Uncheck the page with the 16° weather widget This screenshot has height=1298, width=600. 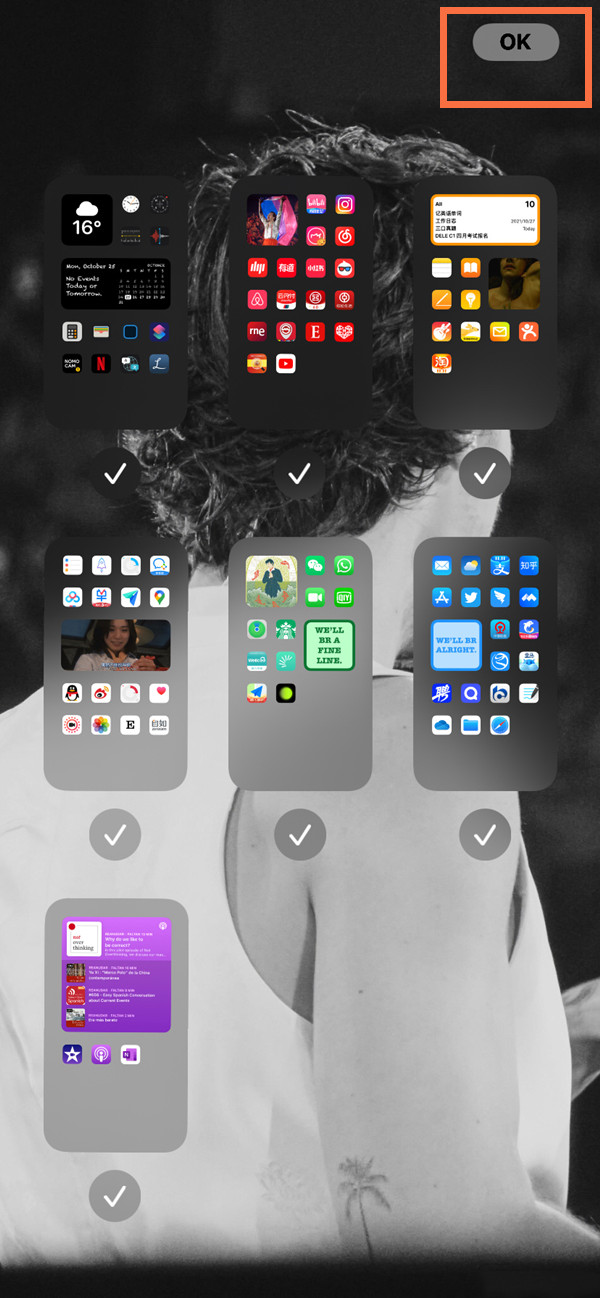(x=115, y=473)
